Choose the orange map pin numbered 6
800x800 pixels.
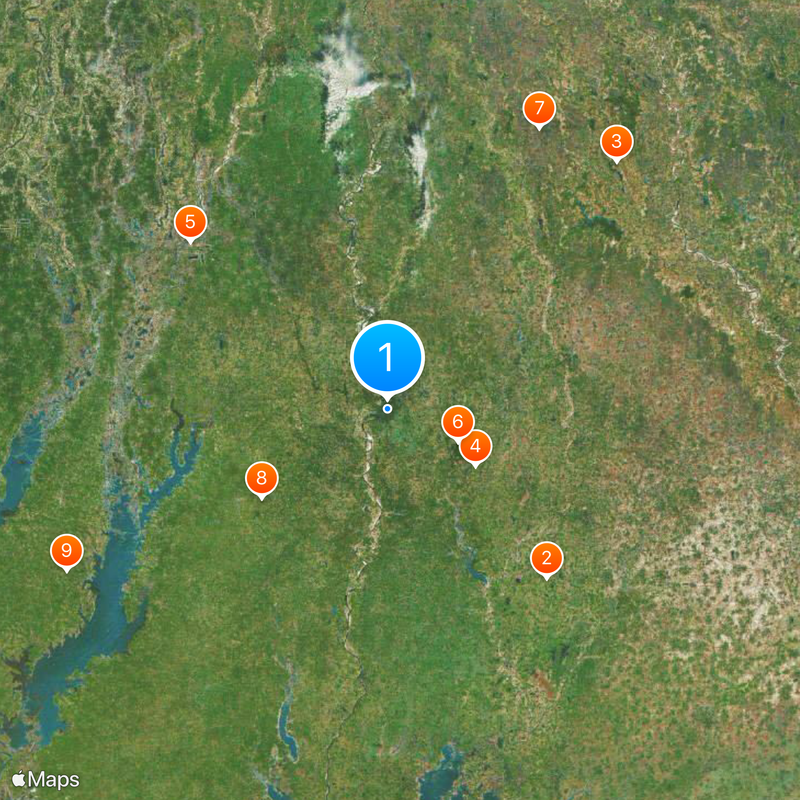(x=457, y=421)
